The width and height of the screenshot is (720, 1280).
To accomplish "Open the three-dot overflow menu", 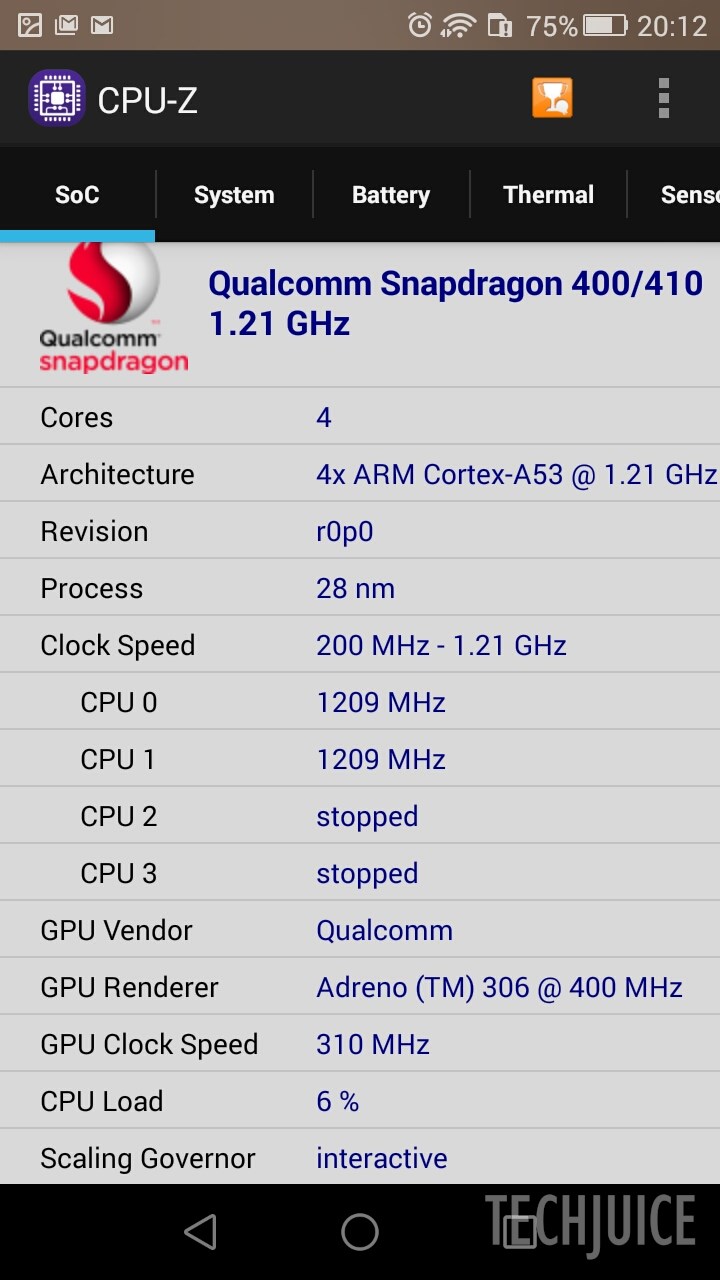I will tap(663, 98).
